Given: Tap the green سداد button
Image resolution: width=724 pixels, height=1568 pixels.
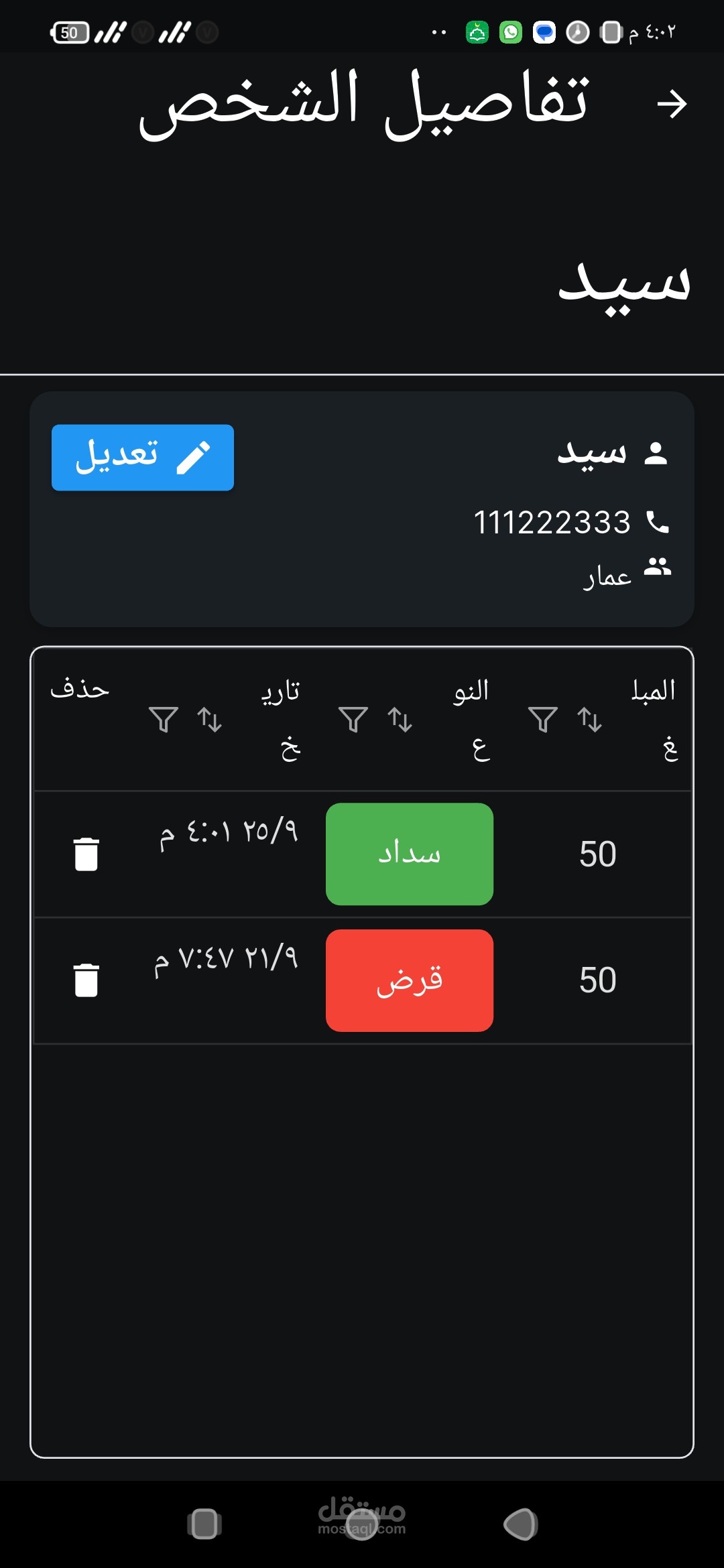Looking at the screenshot, I should coord(410,854).
